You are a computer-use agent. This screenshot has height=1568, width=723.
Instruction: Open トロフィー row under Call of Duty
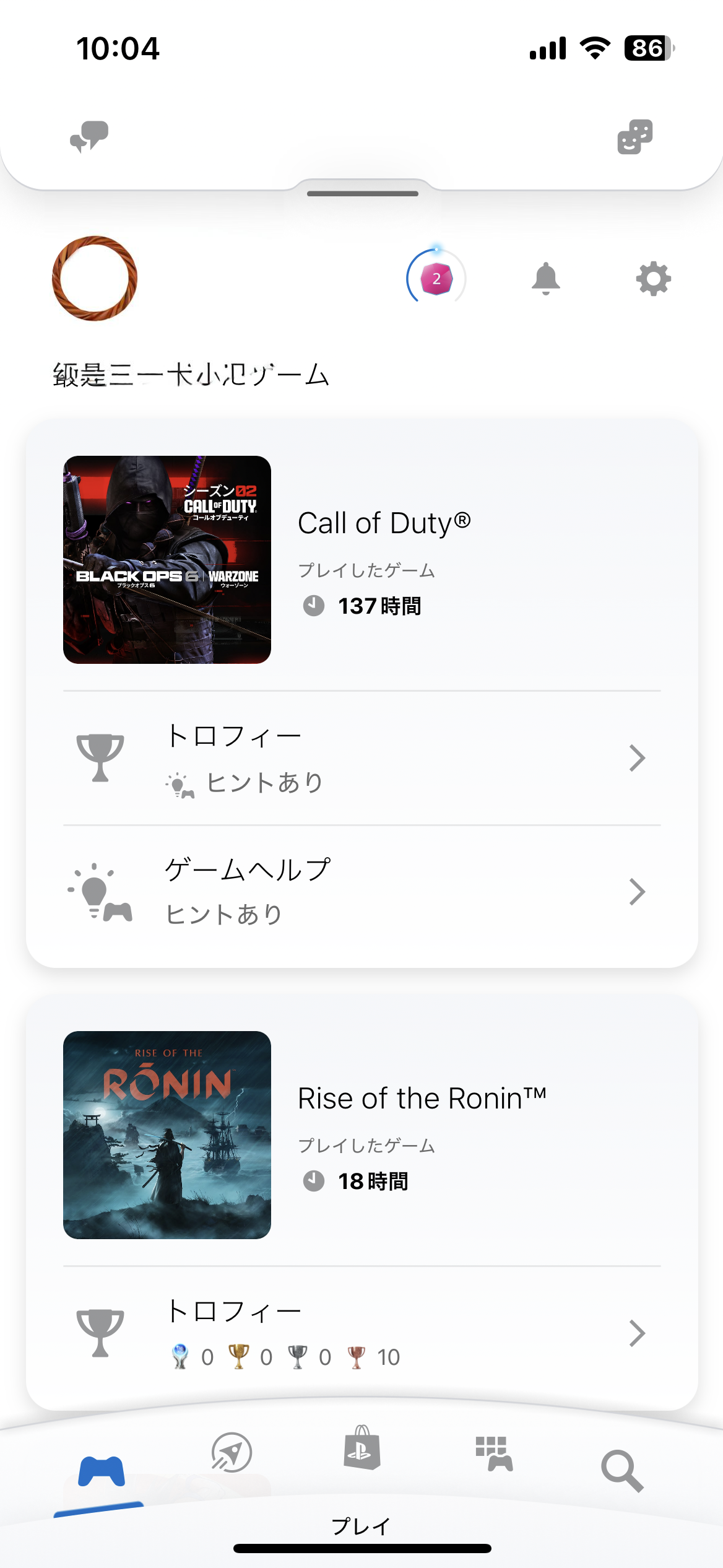tap(361, 758)
